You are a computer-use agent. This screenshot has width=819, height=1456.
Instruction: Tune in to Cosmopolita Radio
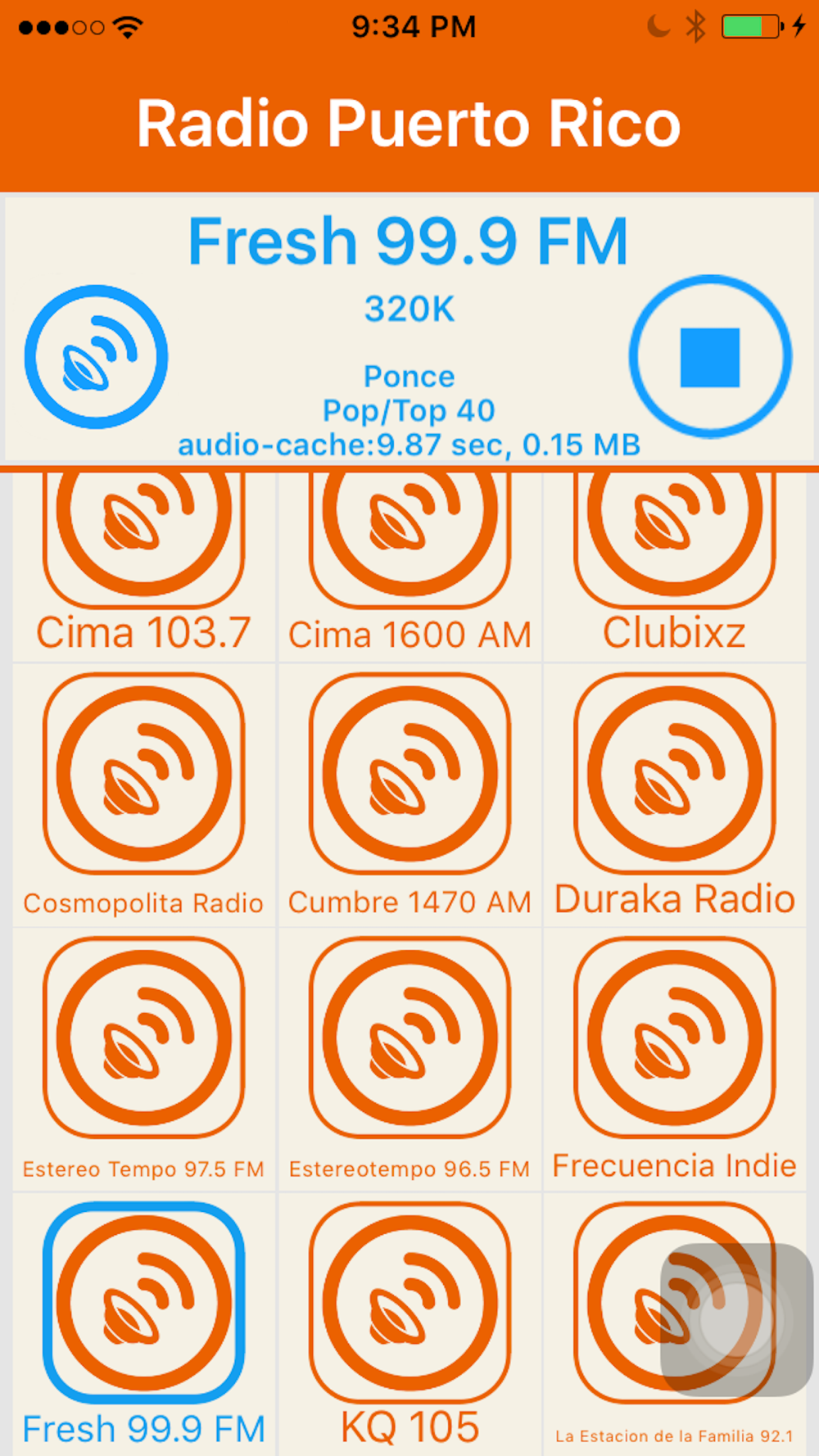coord(144,795)
